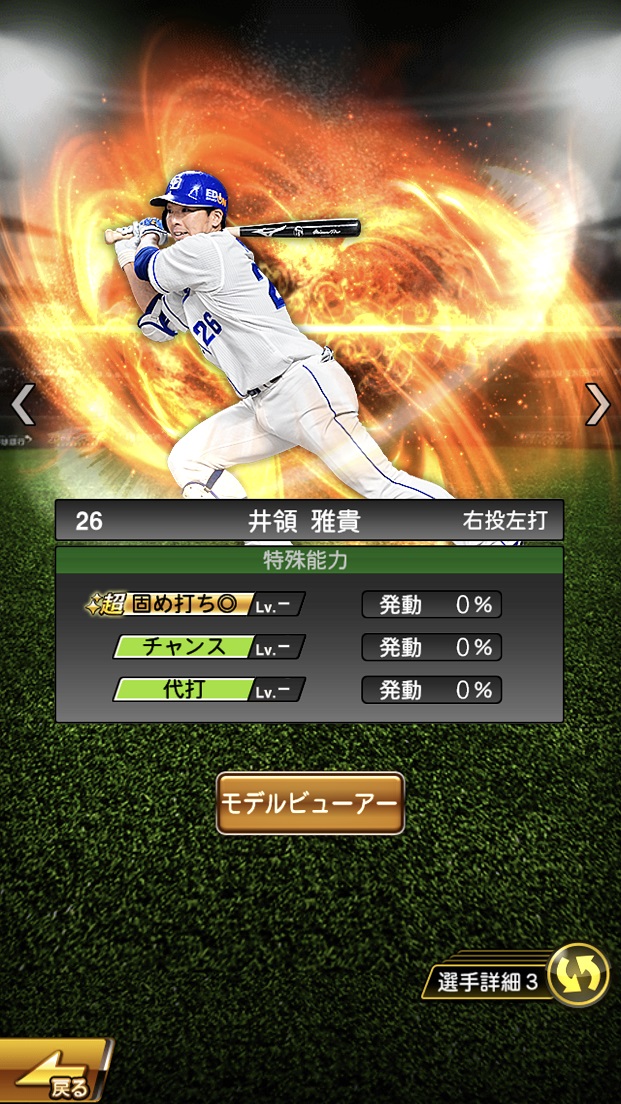Select the 固め打ち◎ special ability
Image resolution: width=621 pixels, height=1104 pixels.
[x=196, y=605]
